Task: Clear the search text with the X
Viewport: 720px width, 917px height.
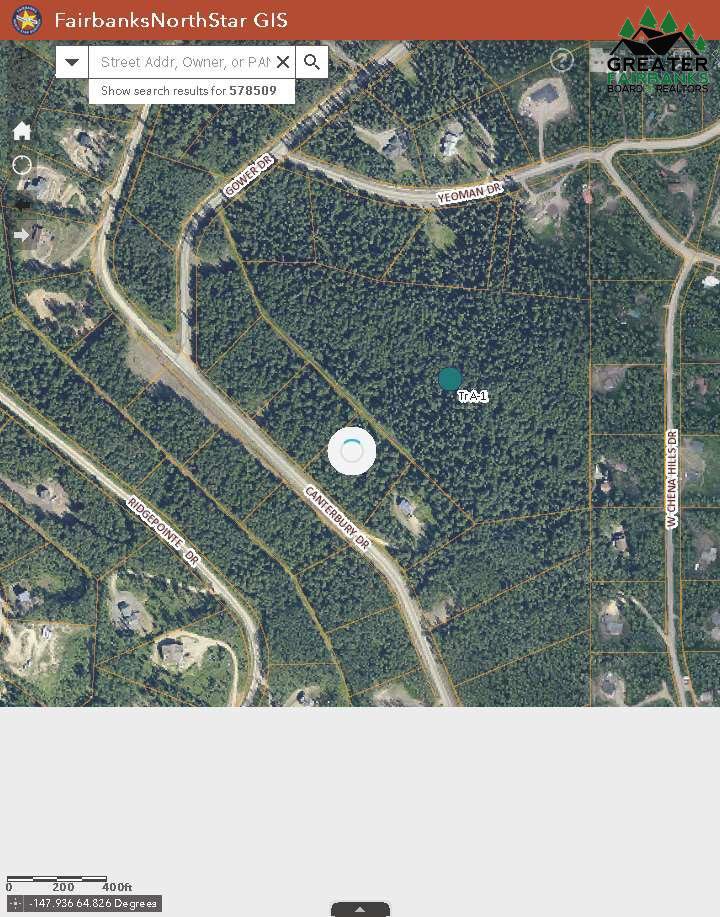Action: (x=283, y=62)
